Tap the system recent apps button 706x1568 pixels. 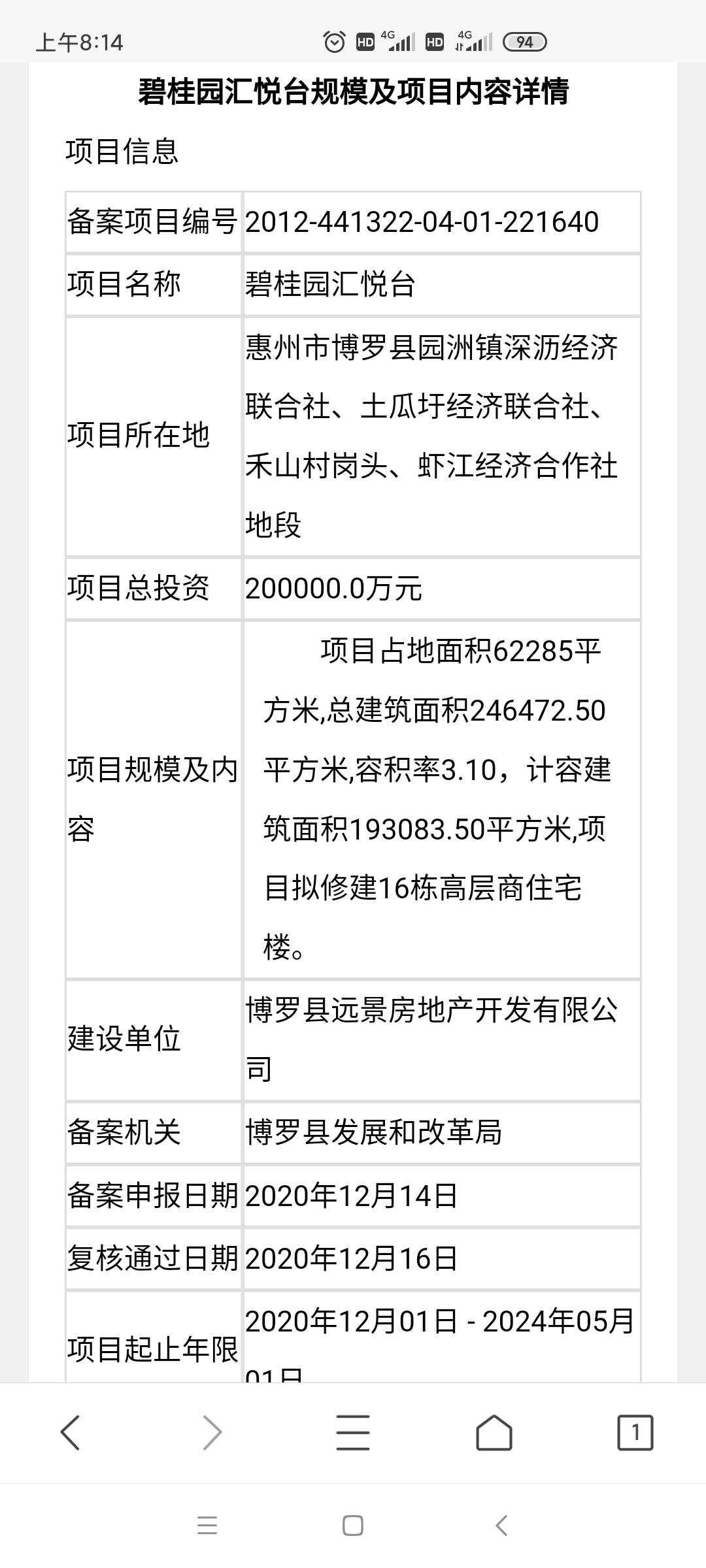click(x=207, y=1526)
